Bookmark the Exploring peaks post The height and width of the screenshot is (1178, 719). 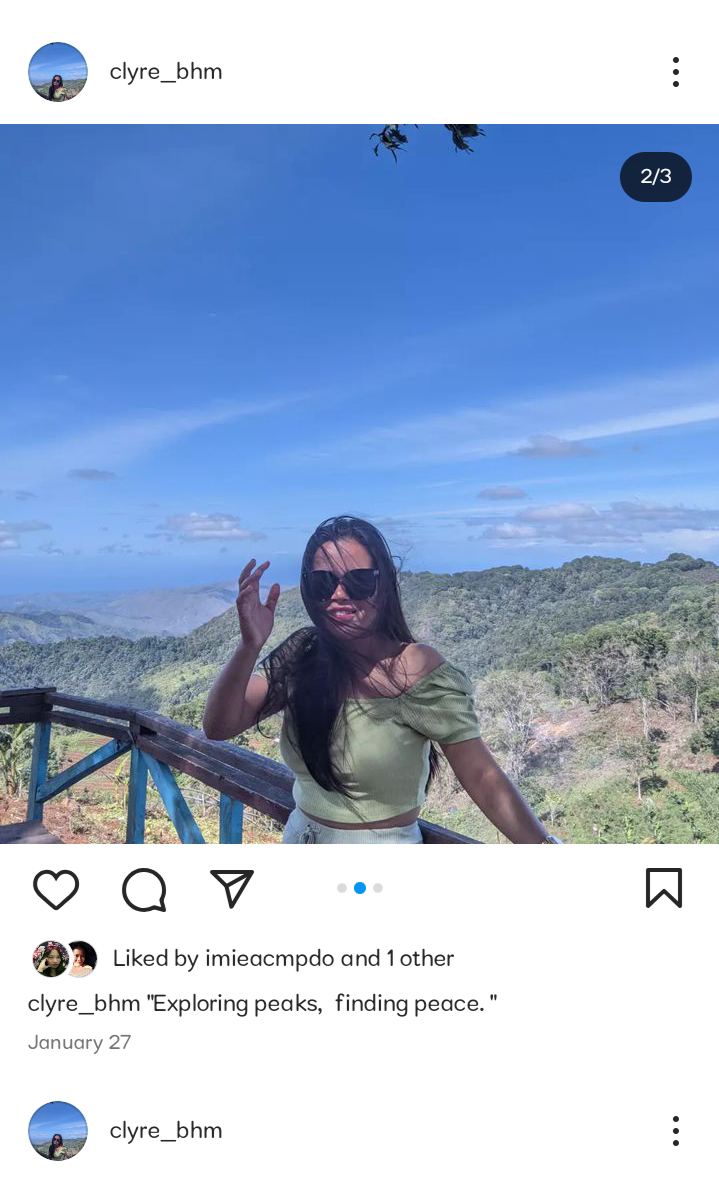tap(664, 888)
